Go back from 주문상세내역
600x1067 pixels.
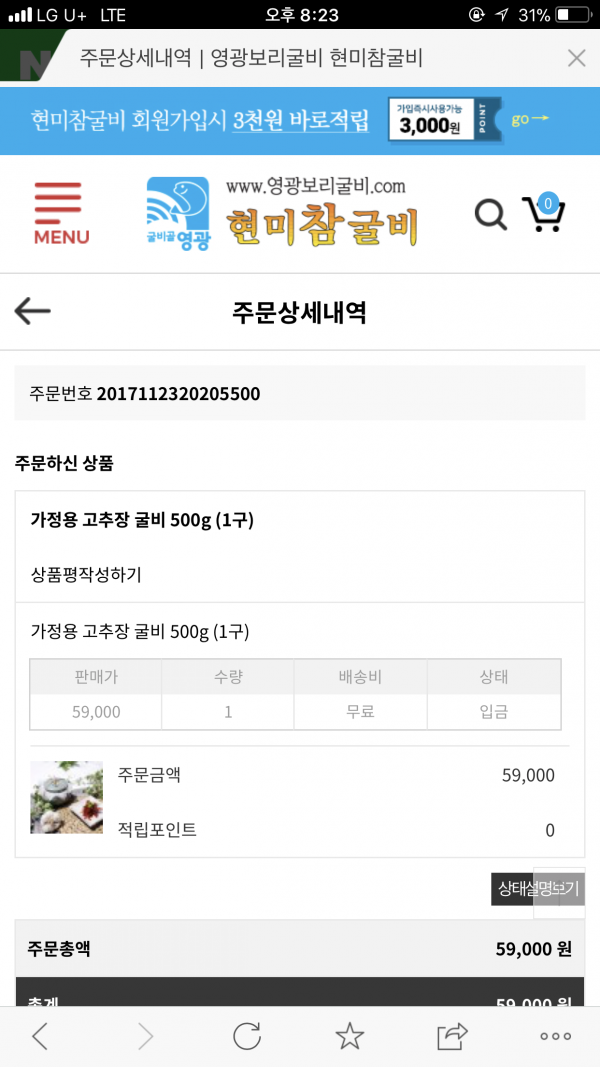point(33,312)
